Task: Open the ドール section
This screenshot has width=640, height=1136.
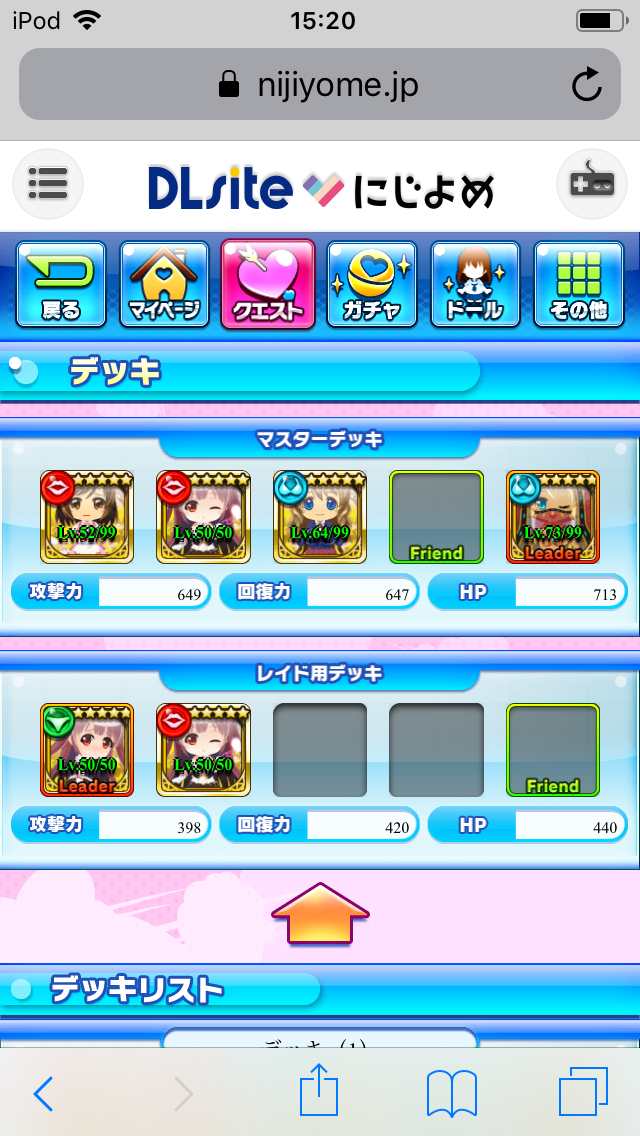Action: click(x=476, y=284)
